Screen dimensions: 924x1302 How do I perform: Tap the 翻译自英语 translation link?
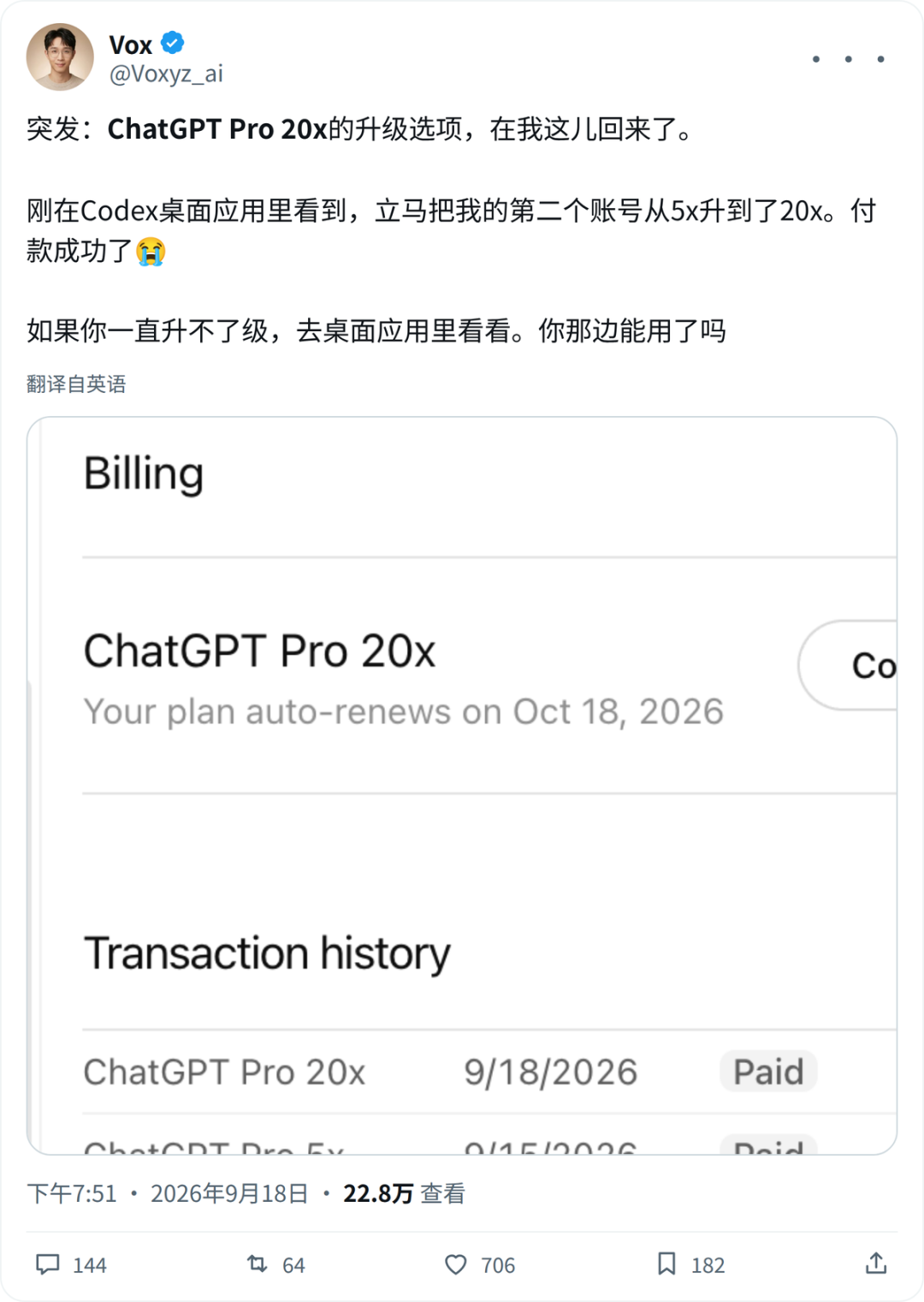76,383
